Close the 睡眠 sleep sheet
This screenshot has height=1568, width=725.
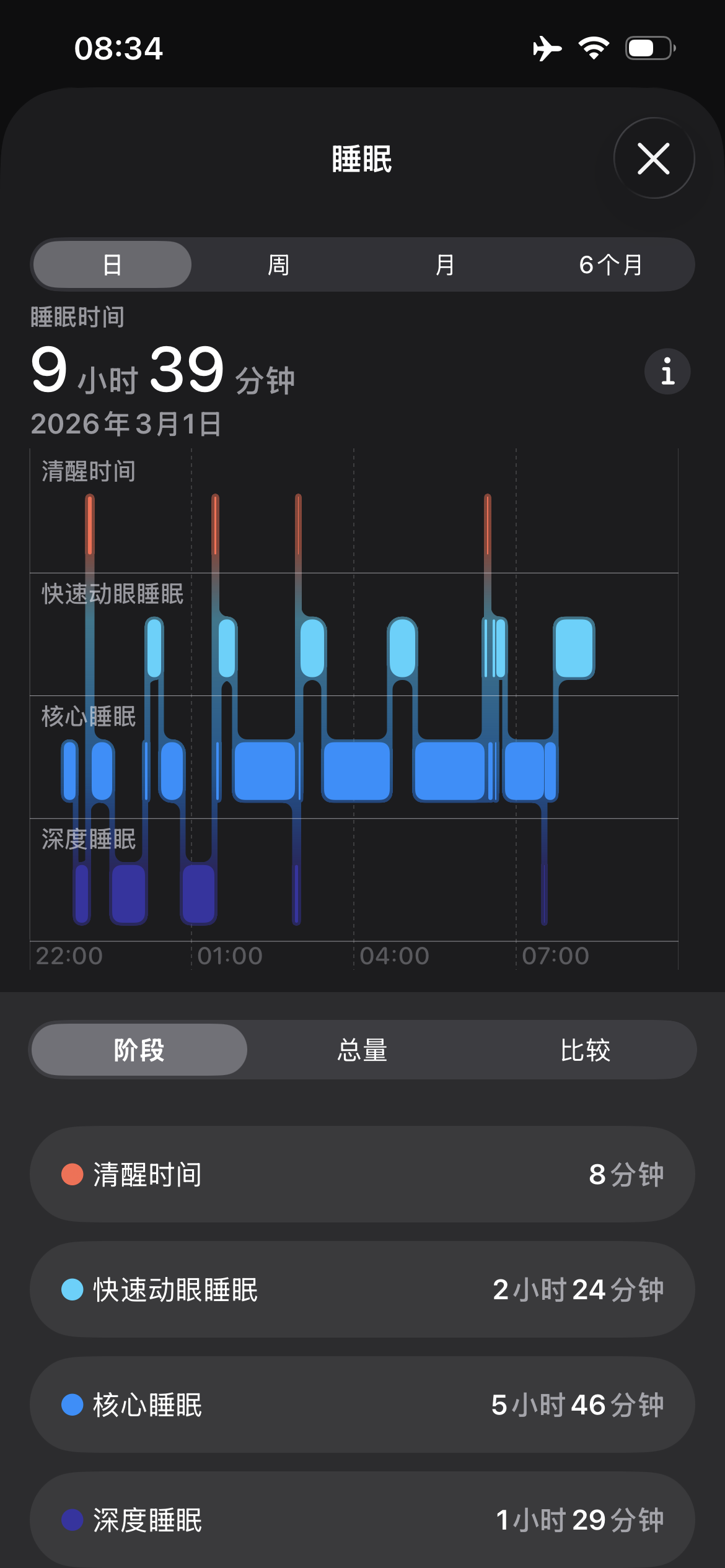tap(654, 159)
